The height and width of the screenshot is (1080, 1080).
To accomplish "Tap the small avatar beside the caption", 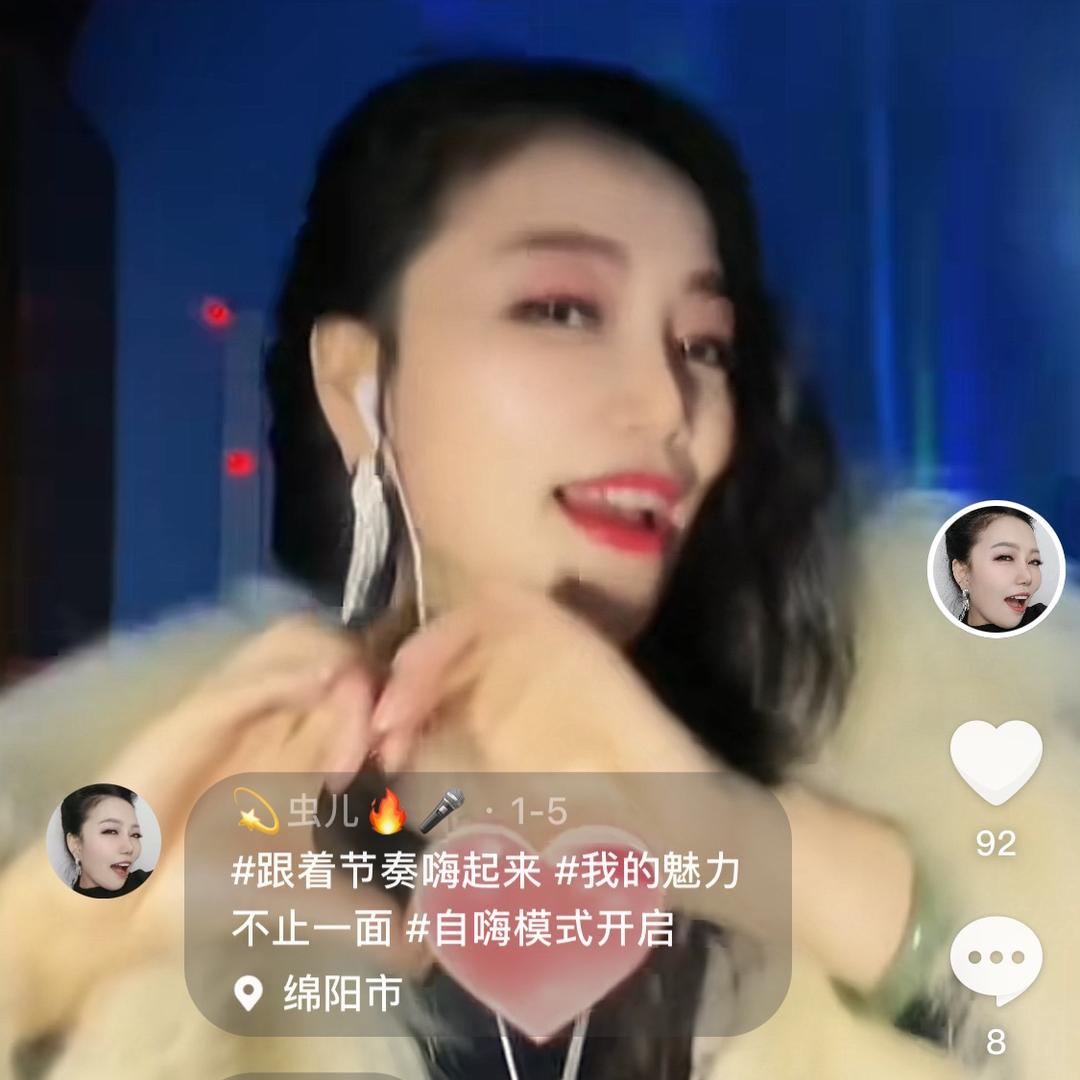I will click(x=104, y=841).
